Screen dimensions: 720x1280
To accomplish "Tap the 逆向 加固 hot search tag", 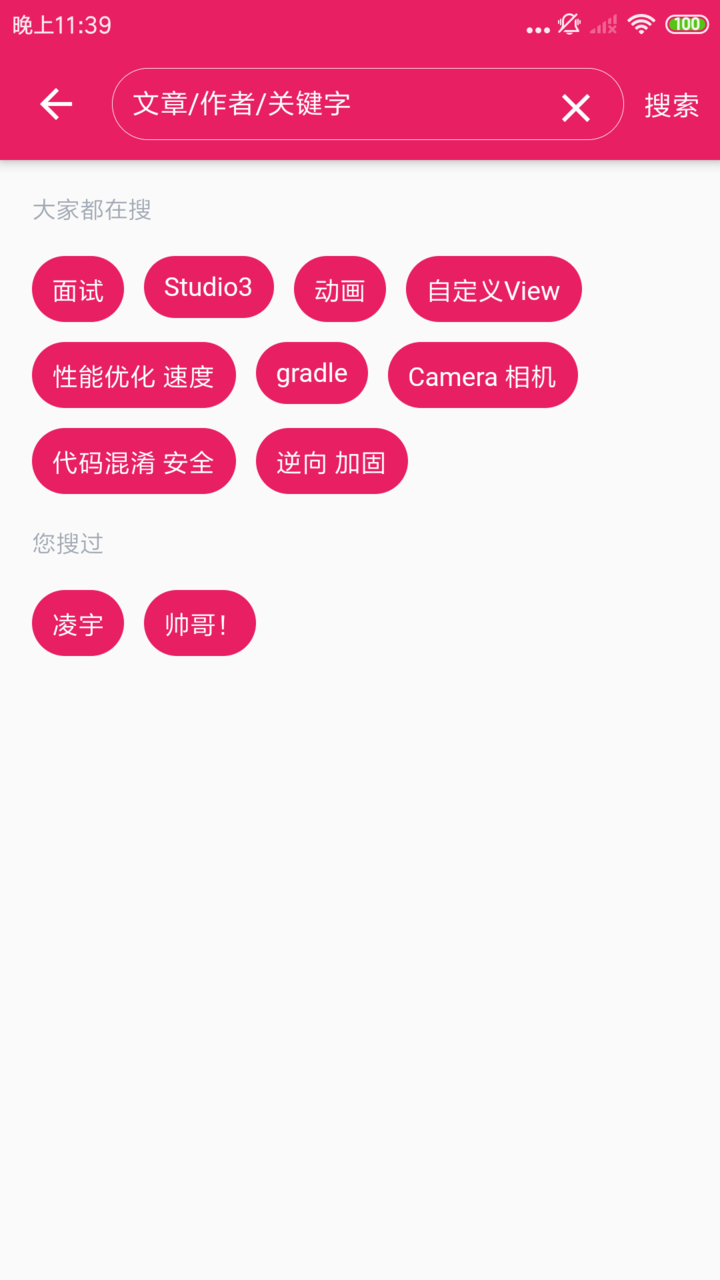I will point(331,461).
